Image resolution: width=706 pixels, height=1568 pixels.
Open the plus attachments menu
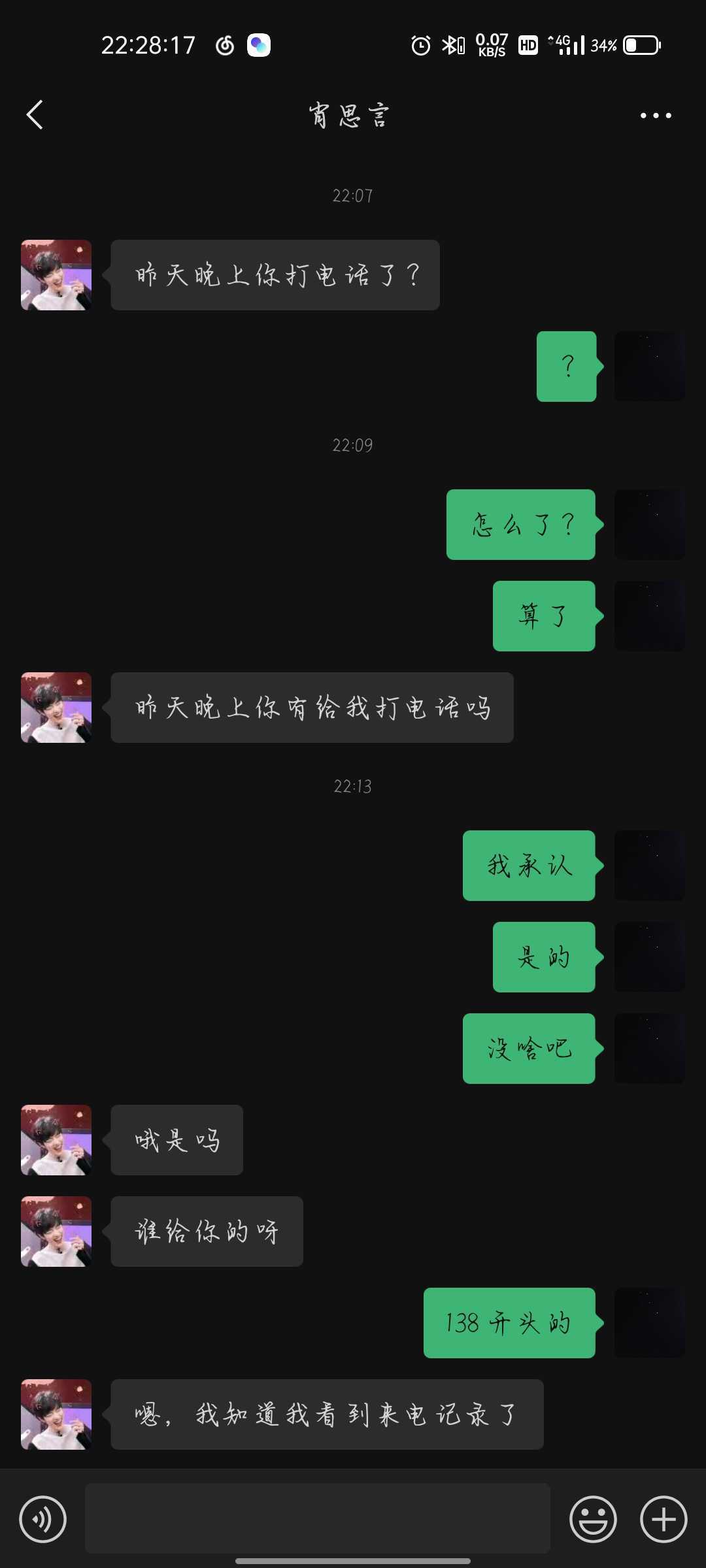coord(664,1519)
